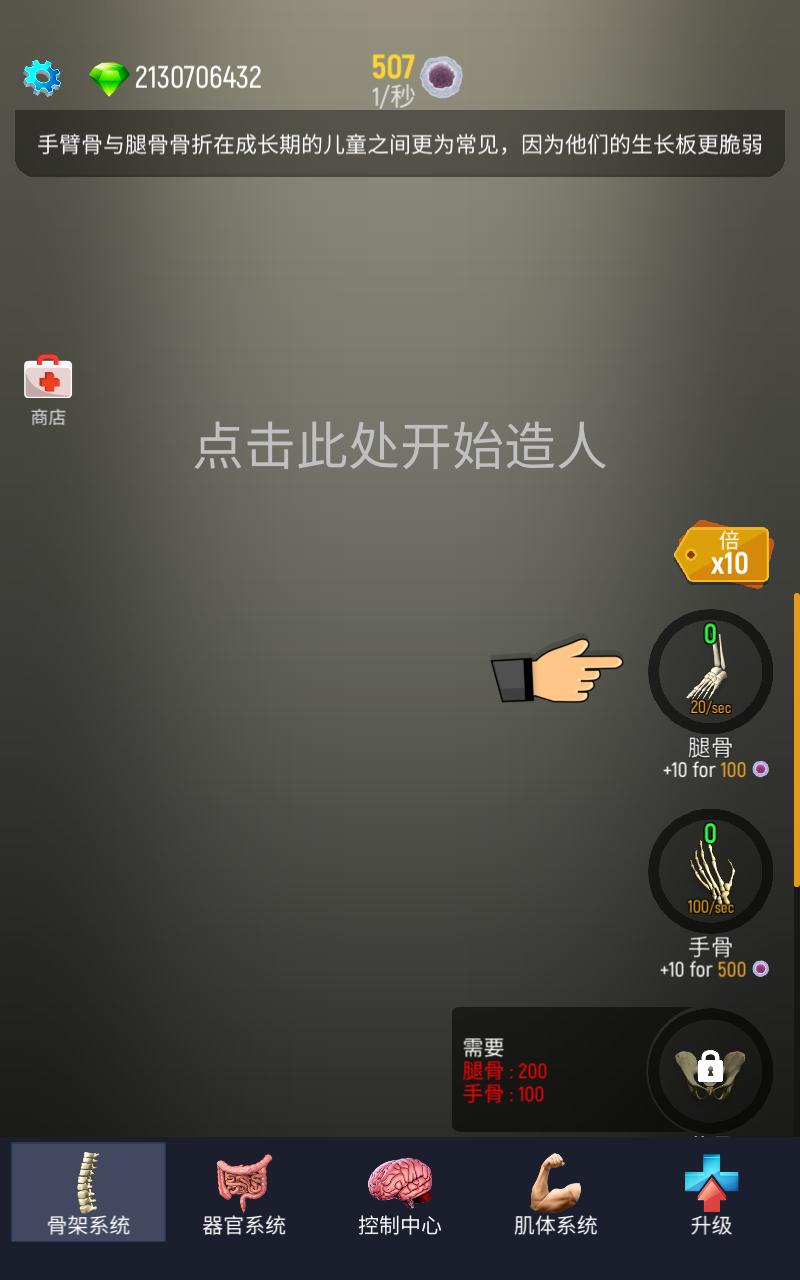This screenshot has height=1280, width=800.
Task: Switch to 控制中心 tab
Action: [x=400, y=1193]
